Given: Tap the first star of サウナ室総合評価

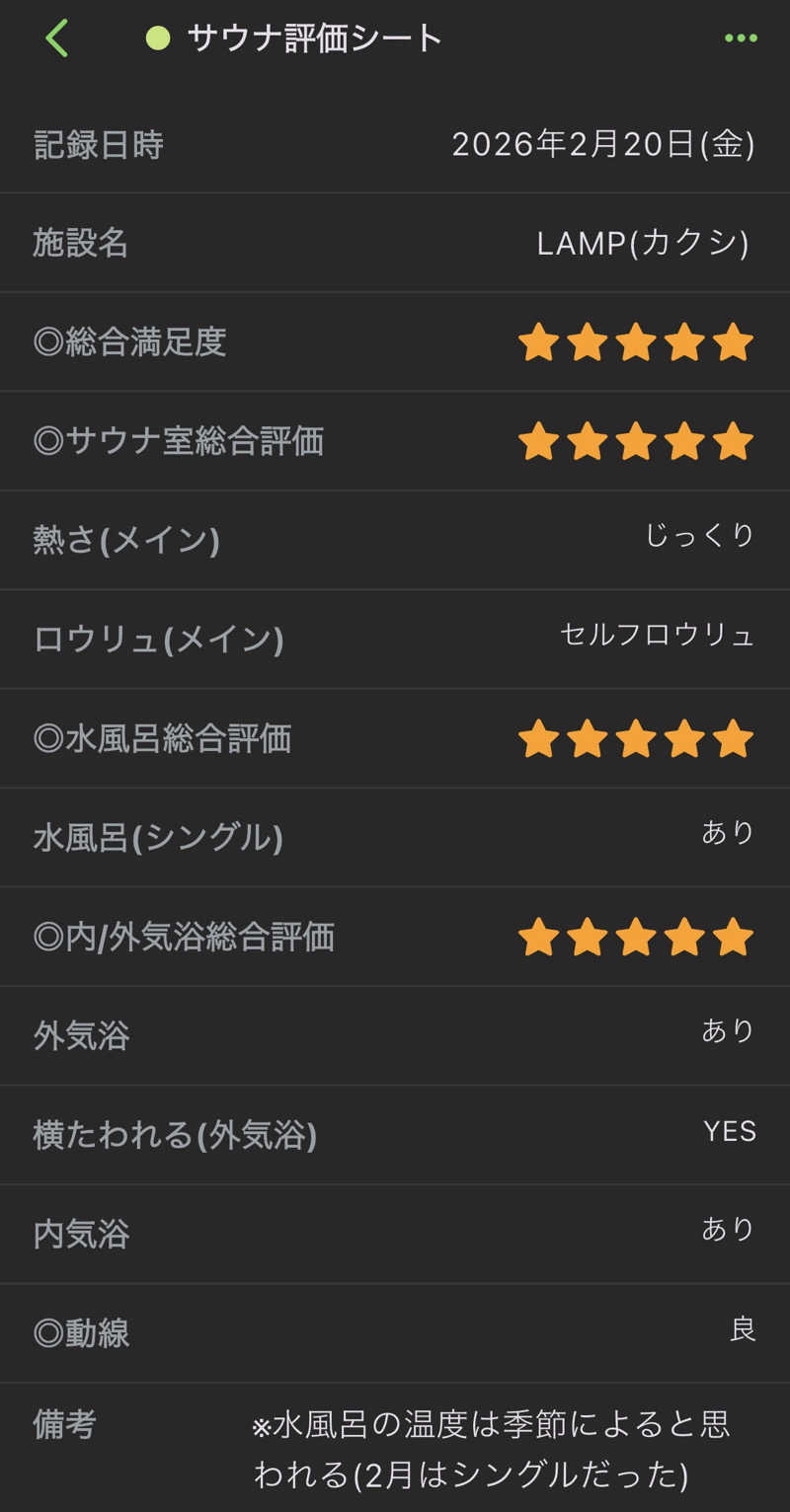Looking at the screenshot, I should pos(538,441).
